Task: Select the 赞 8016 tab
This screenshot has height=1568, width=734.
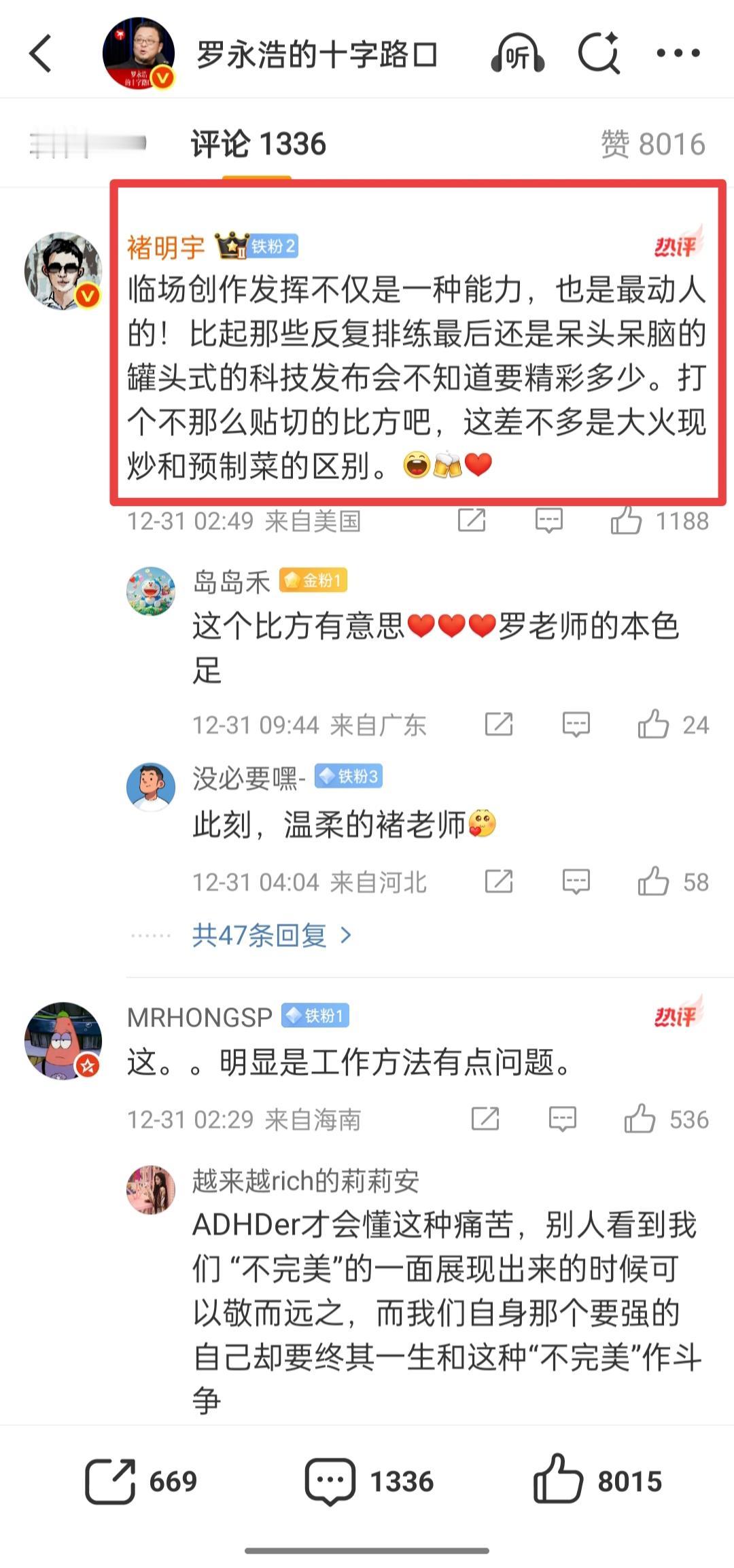Action: tap(654, 143)
